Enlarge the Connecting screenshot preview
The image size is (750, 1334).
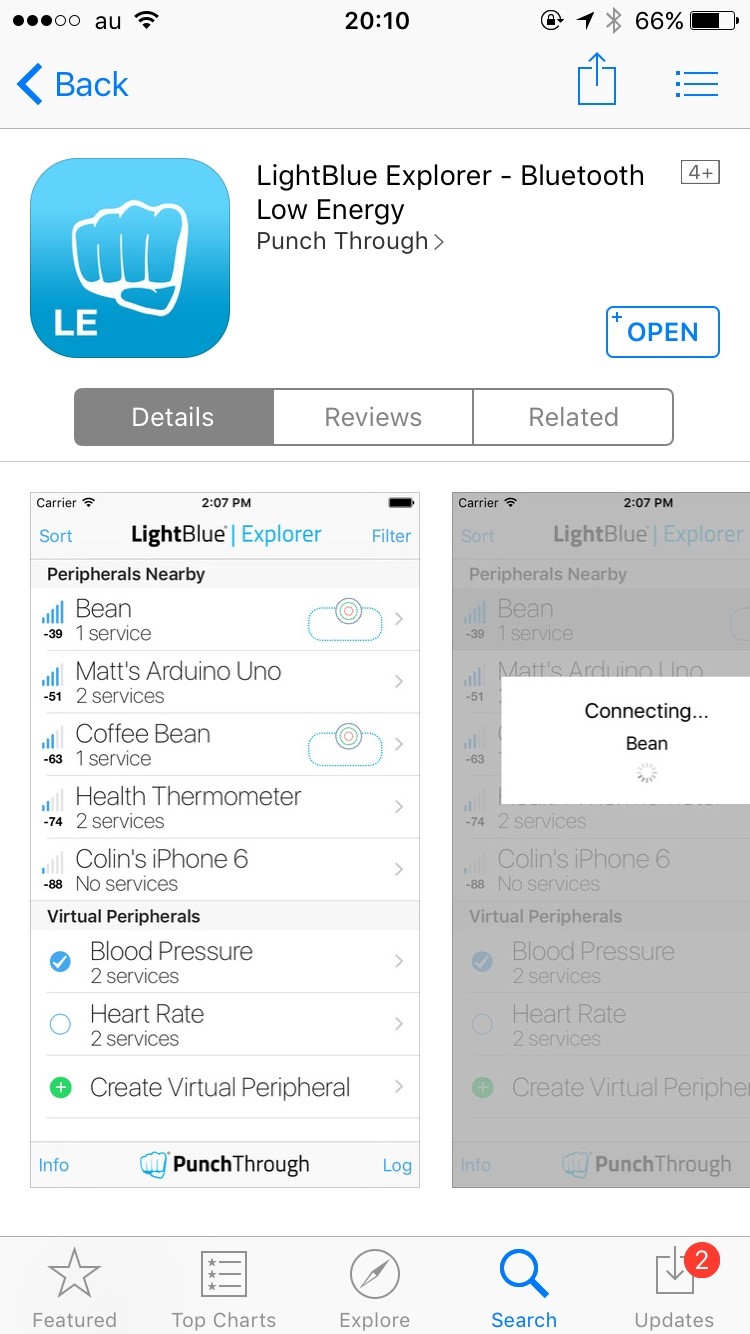pos(601,838)
